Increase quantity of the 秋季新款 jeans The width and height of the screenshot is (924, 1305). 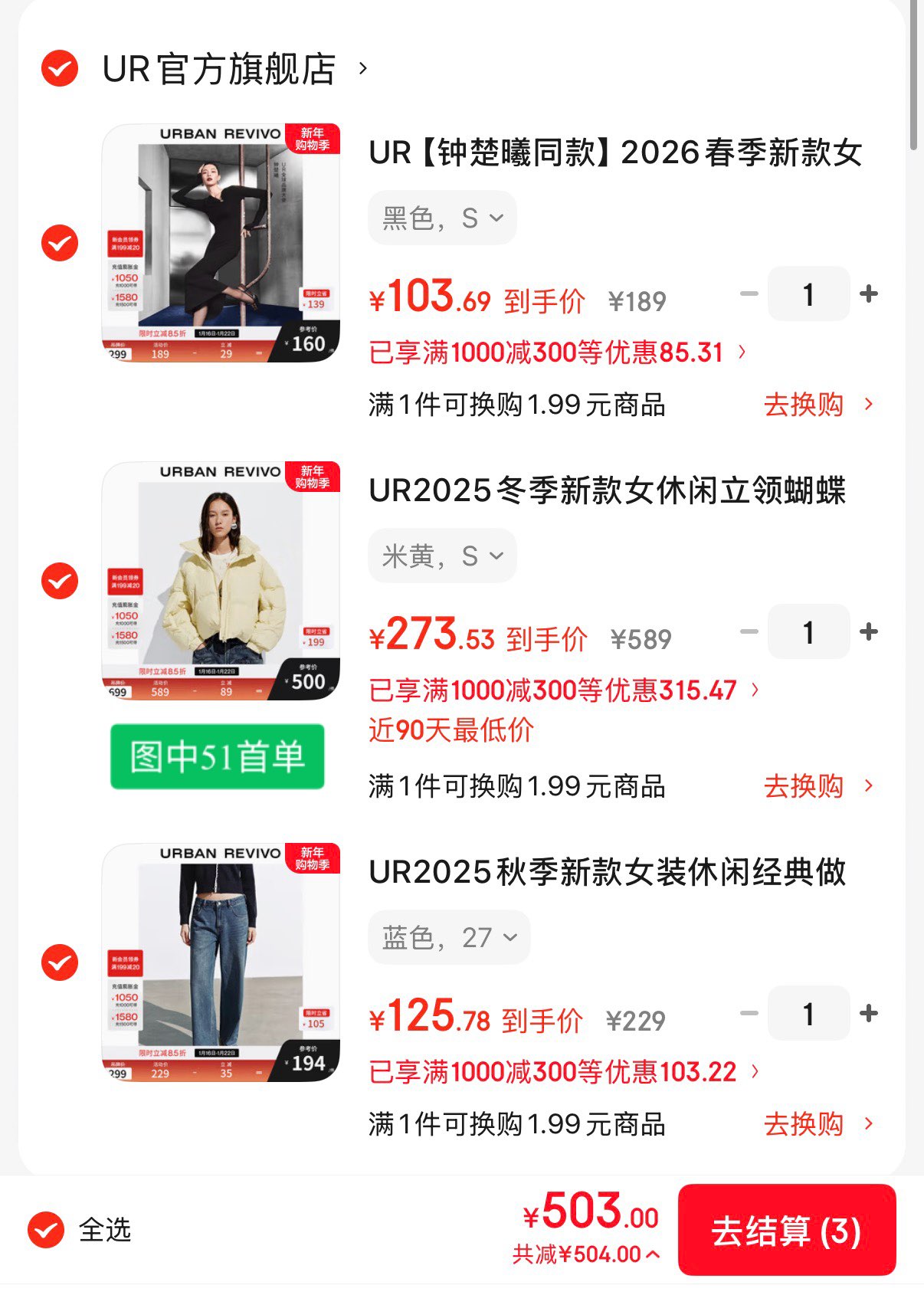pyautogui.click(x=869, y=1013)
